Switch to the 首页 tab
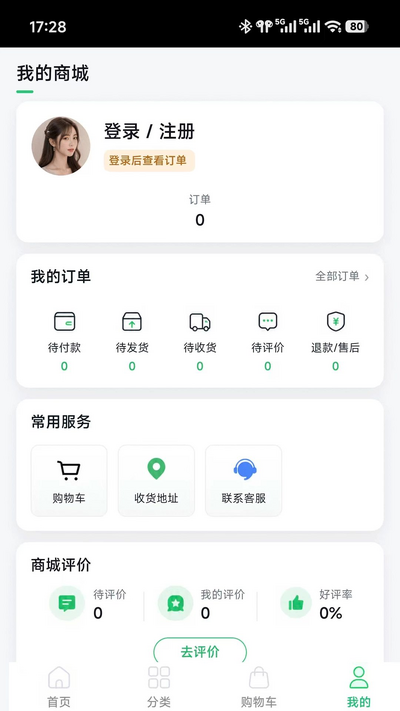Viewport: 400px width, 711px height. (x=59, y=687)
